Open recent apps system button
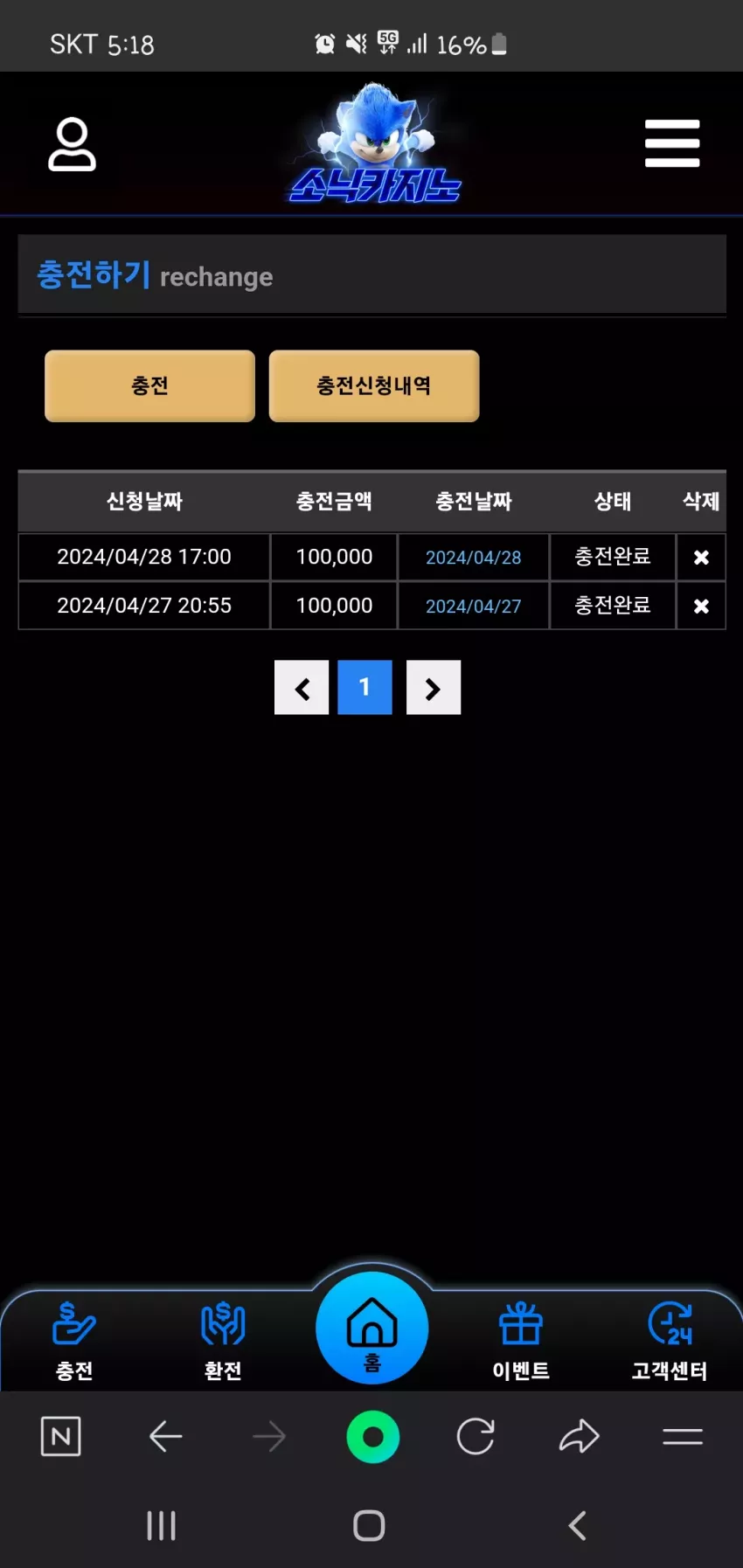This screenshot has width=743, height=1568. click(x=161, y=1526)
